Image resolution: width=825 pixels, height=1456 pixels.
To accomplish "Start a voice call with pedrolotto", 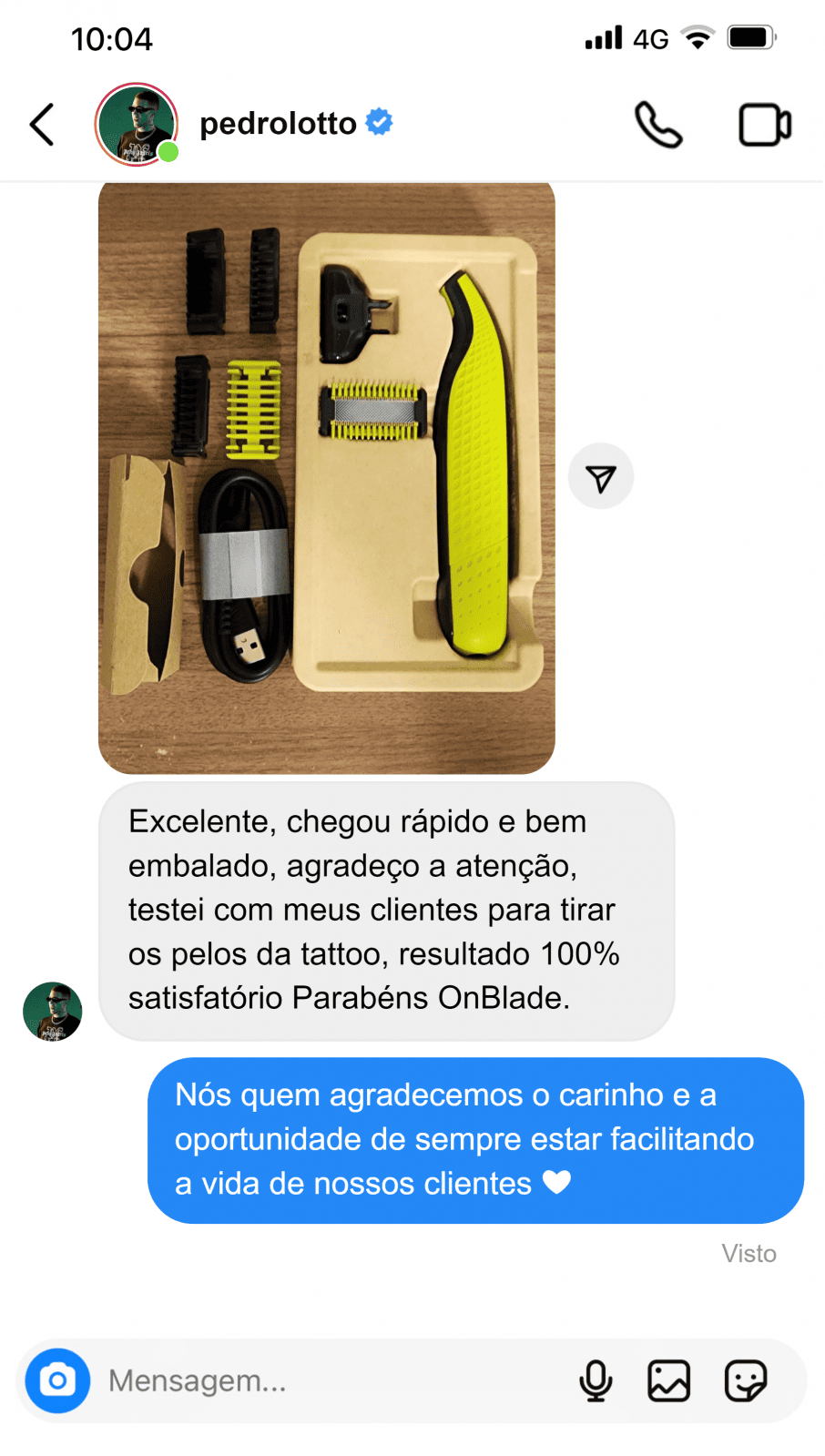I will [657, 125].
